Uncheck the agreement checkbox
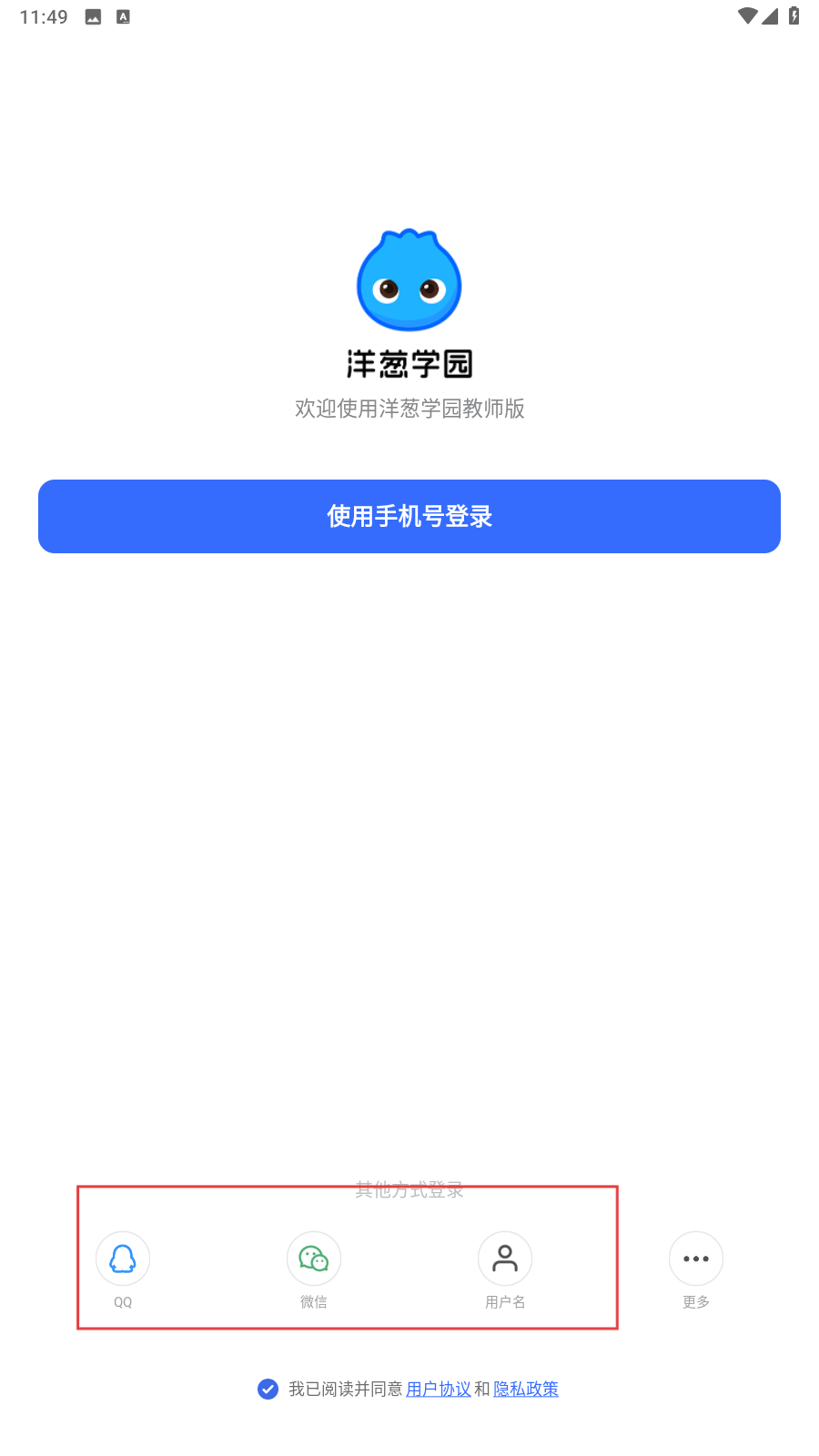 268,1389
